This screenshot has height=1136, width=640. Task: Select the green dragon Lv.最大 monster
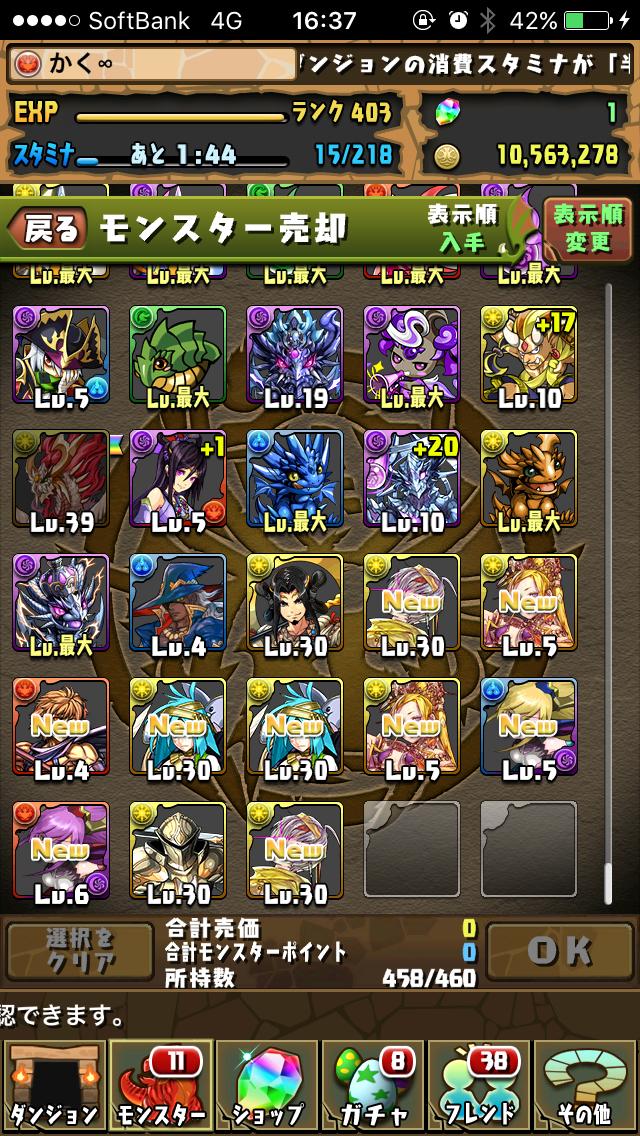178,353
